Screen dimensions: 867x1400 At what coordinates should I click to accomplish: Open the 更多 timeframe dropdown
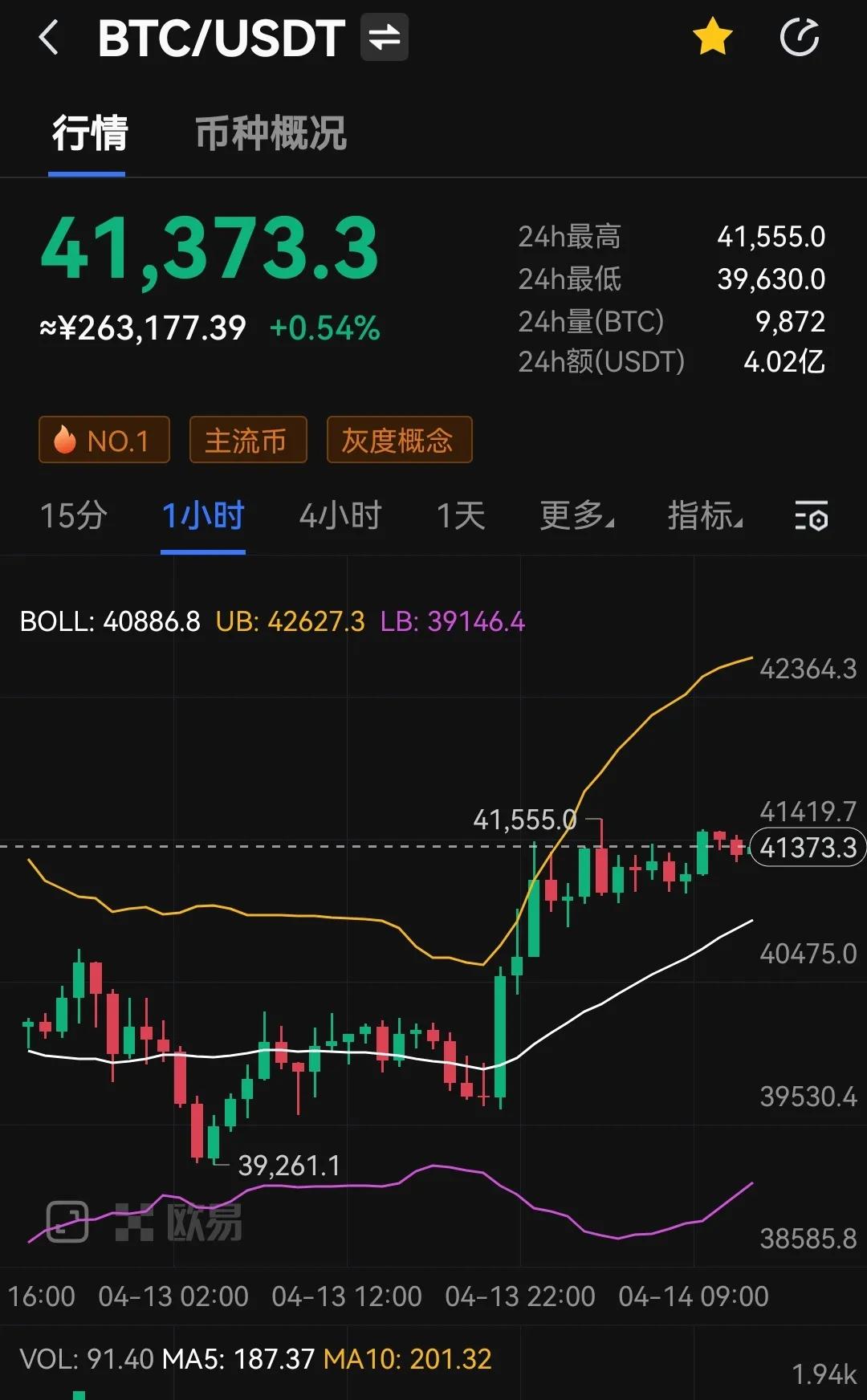tap(576, 518)
